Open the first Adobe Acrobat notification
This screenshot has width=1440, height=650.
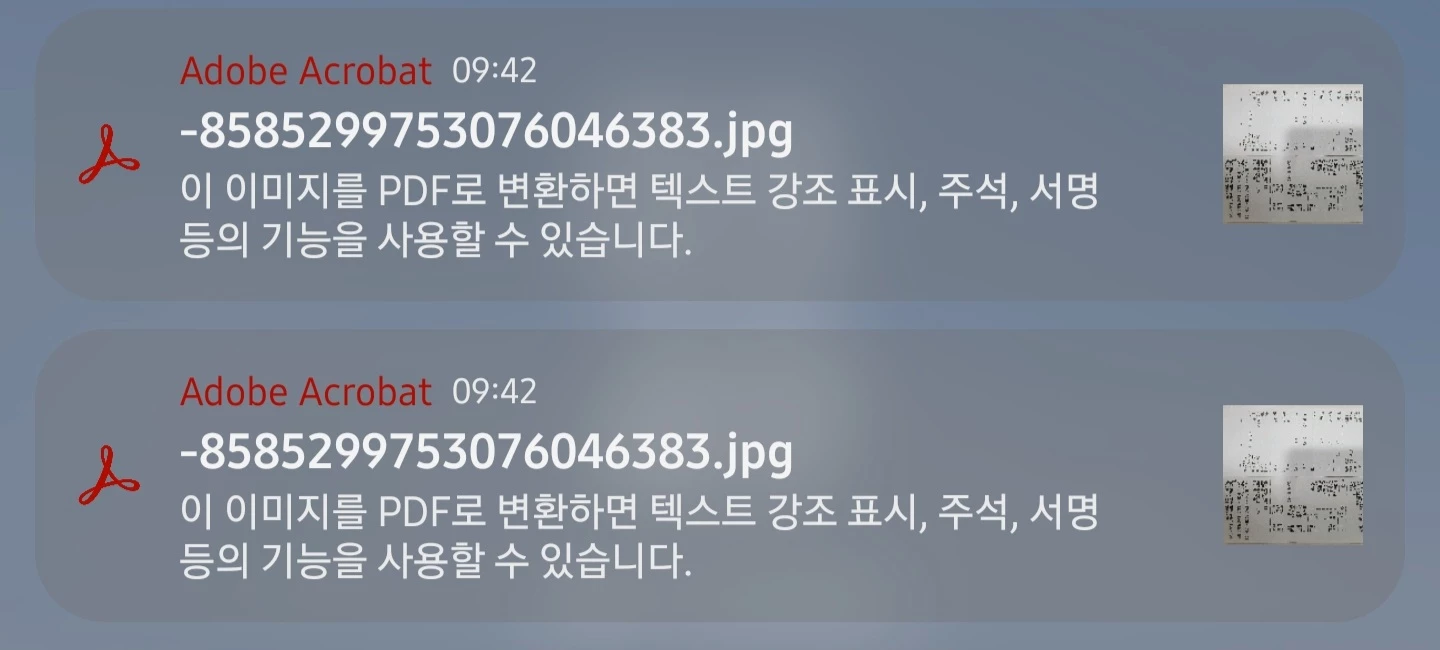(640, 160)
